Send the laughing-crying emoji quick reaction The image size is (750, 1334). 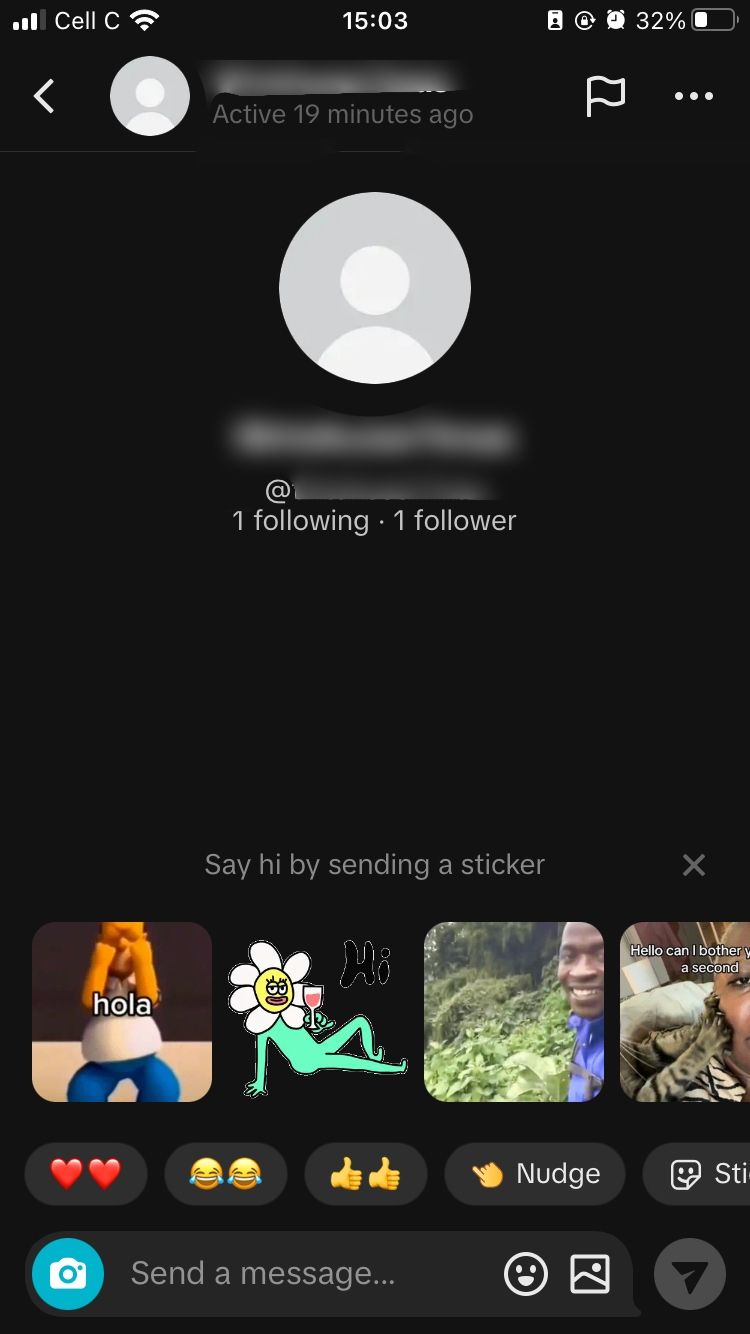(x=225, y=1174)
